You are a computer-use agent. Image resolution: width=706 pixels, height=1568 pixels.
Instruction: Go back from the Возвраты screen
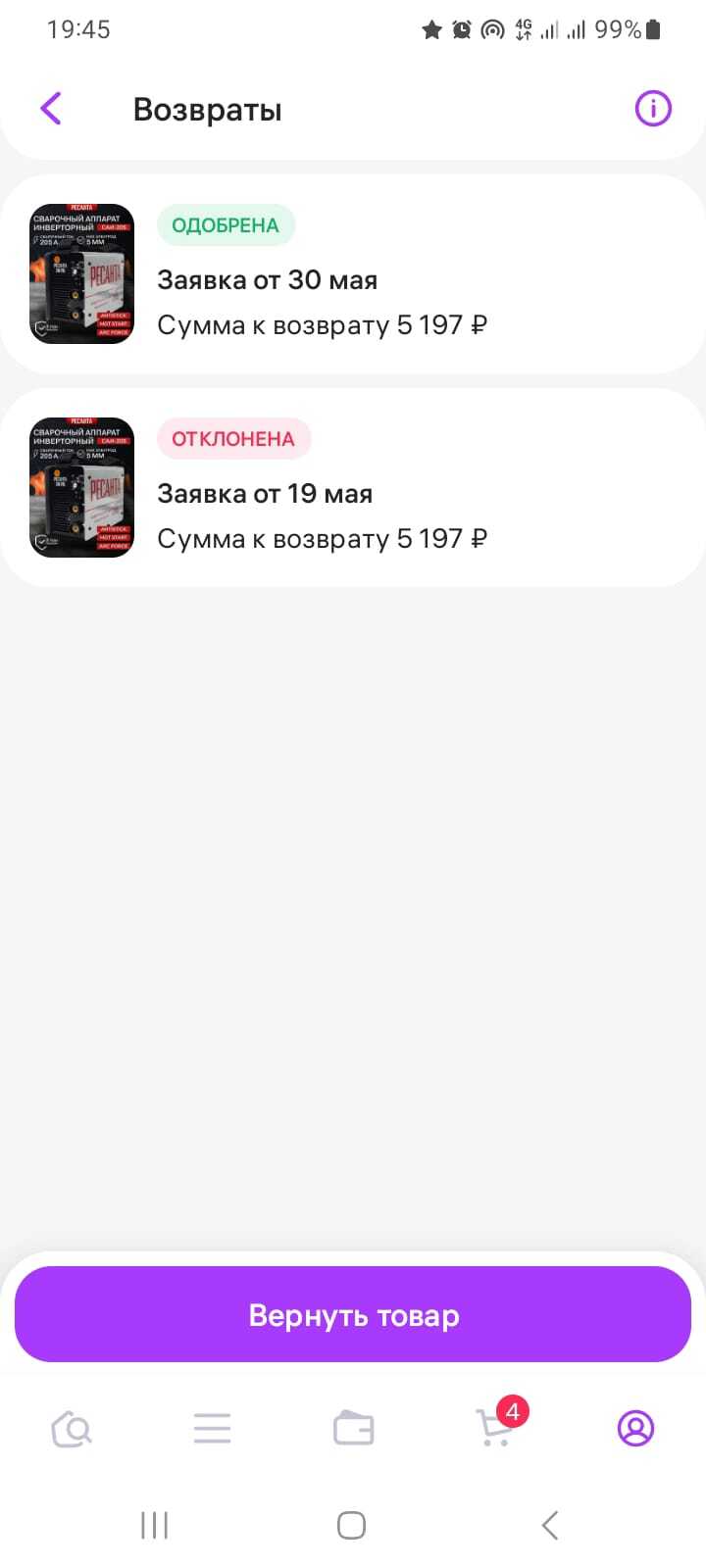pyautogui.click(x=51, y=109)
